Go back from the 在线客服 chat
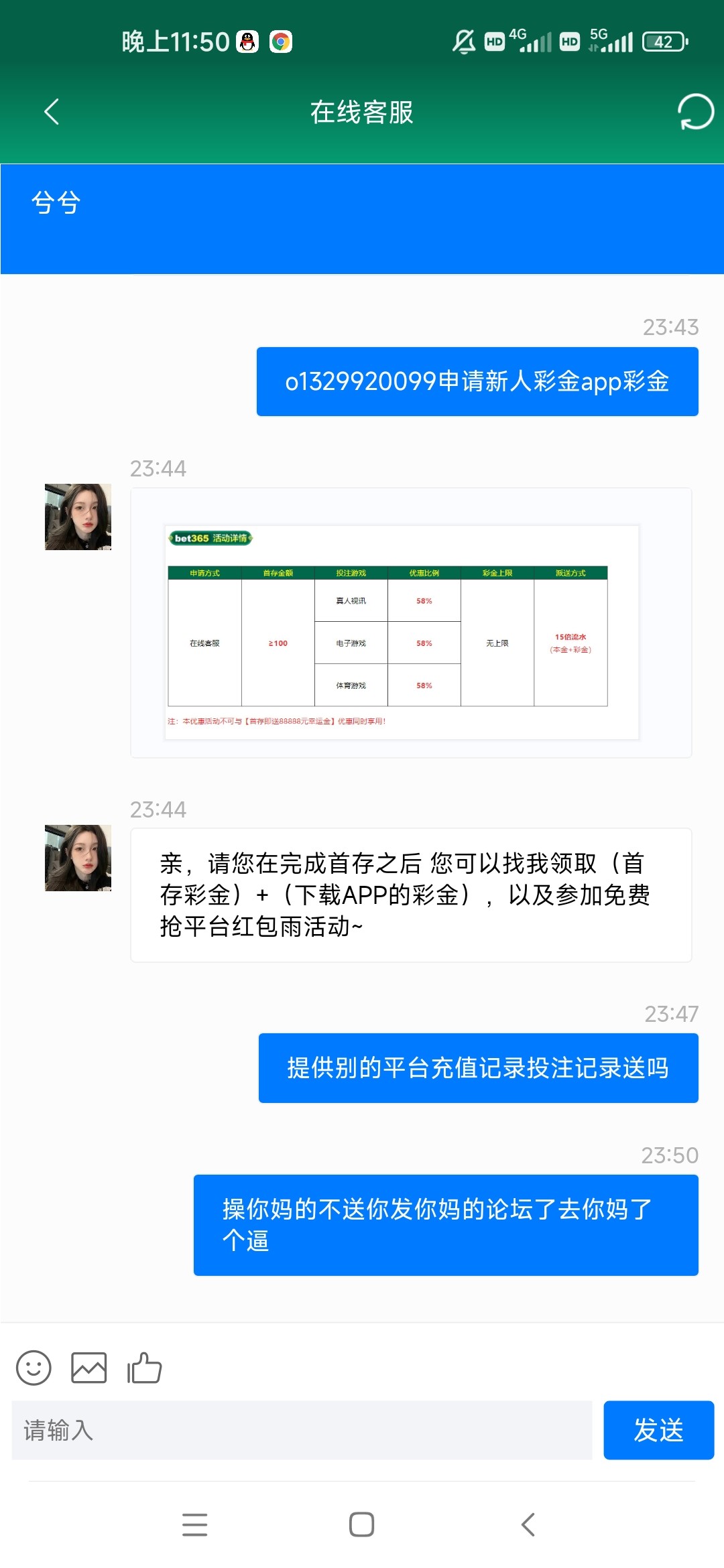The image size is (724, 1568). 52,112
